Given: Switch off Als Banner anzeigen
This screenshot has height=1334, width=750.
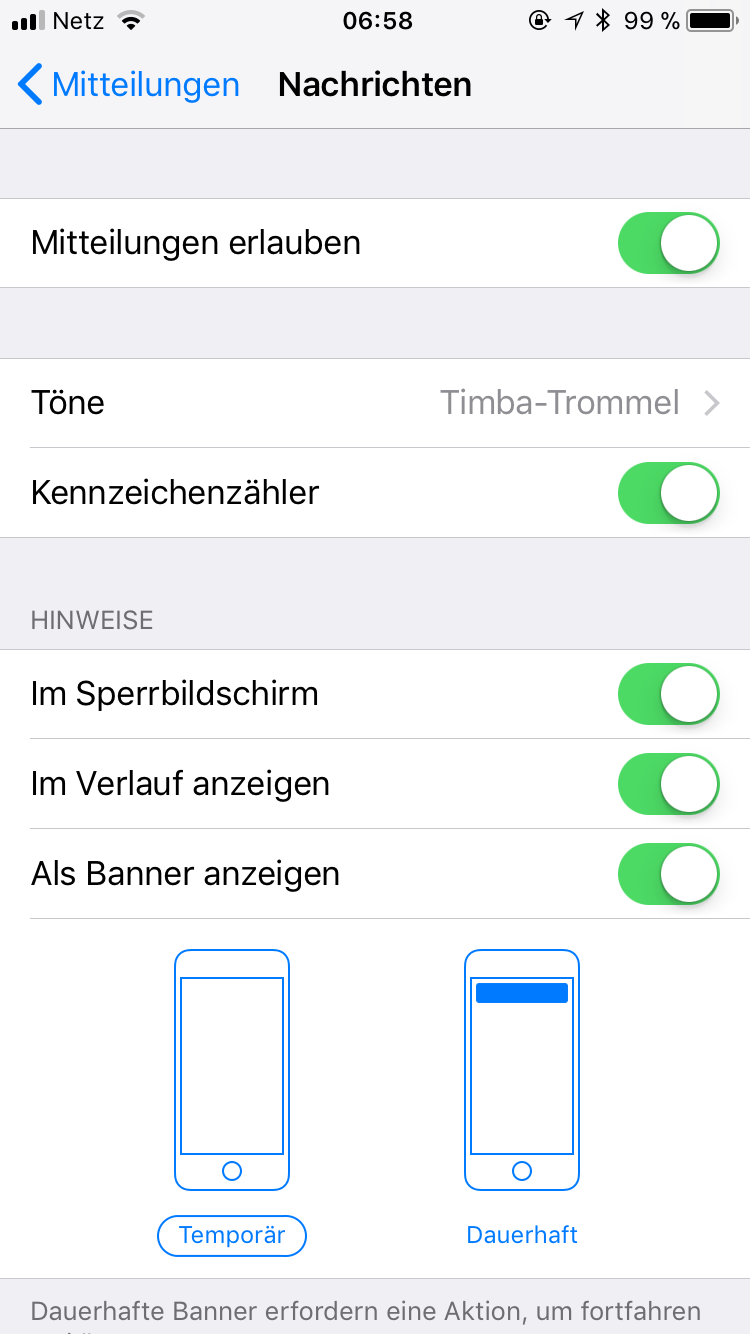Looking at the screenshot, I should (669, 874).
